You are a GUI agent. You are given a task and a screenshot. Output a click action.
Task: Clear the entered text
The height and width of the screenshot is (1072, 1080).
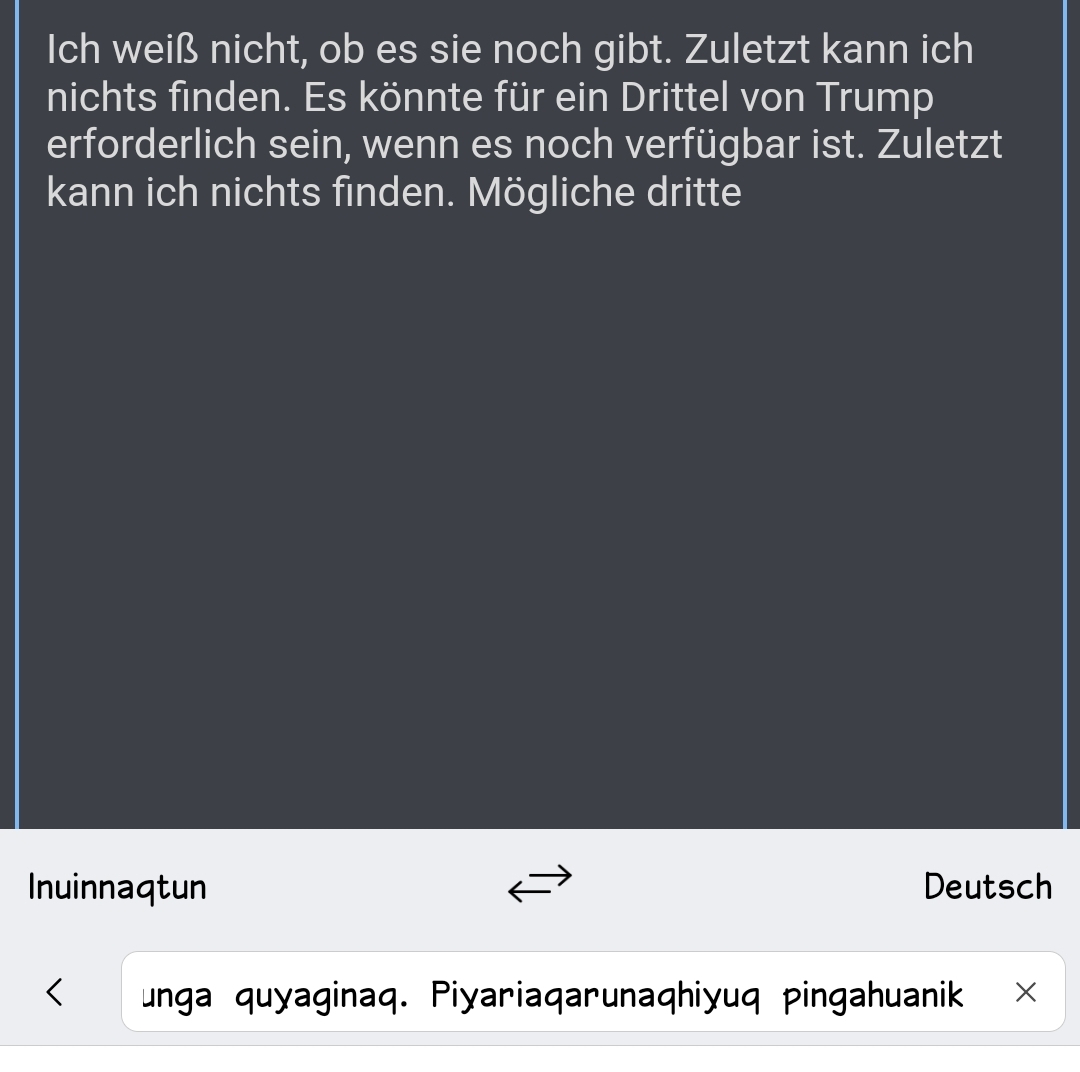pyautogui.click(x=1025, y=992)
